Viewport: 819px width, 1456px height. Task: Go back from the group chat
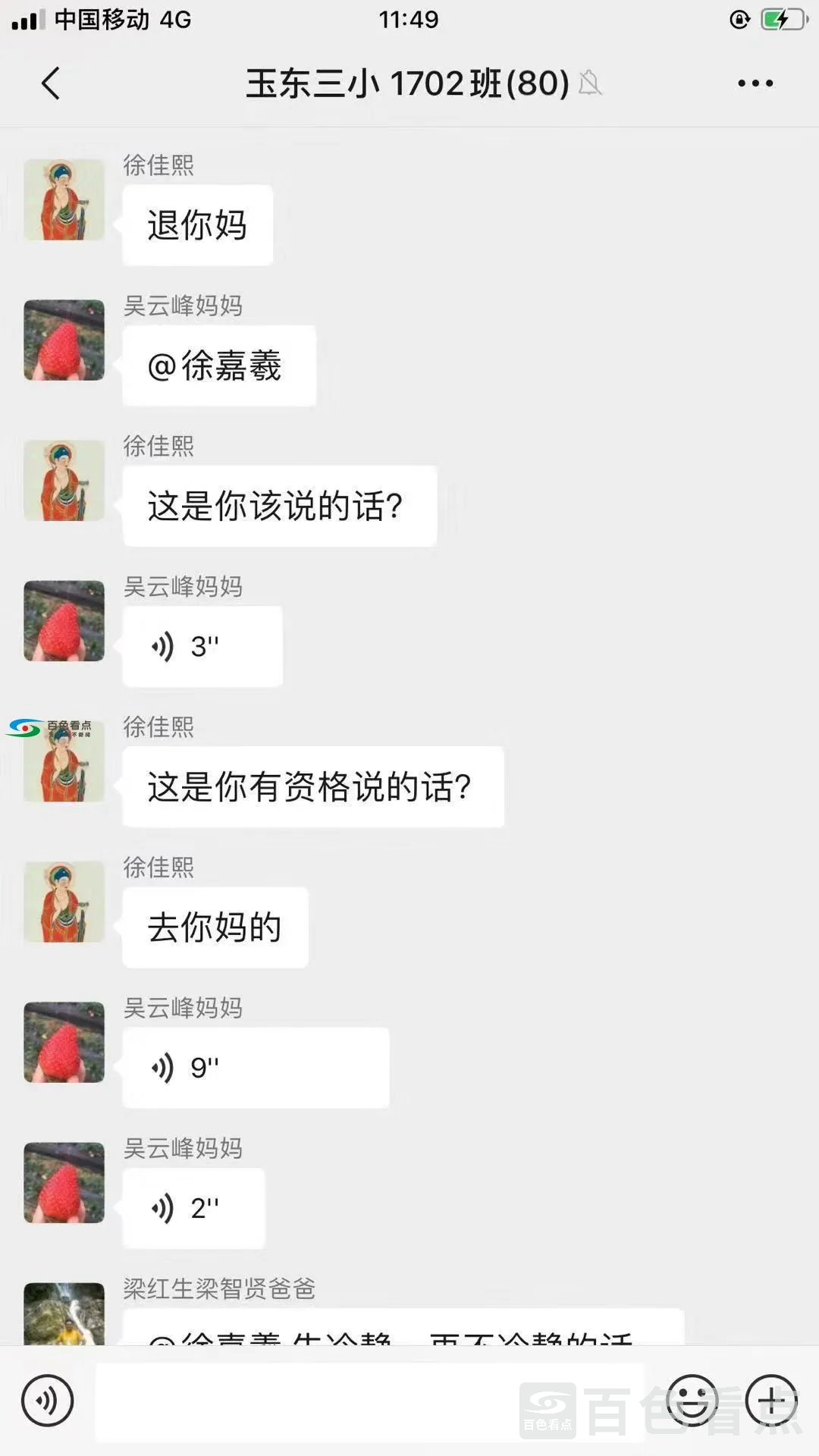click(x=51, y=83)
